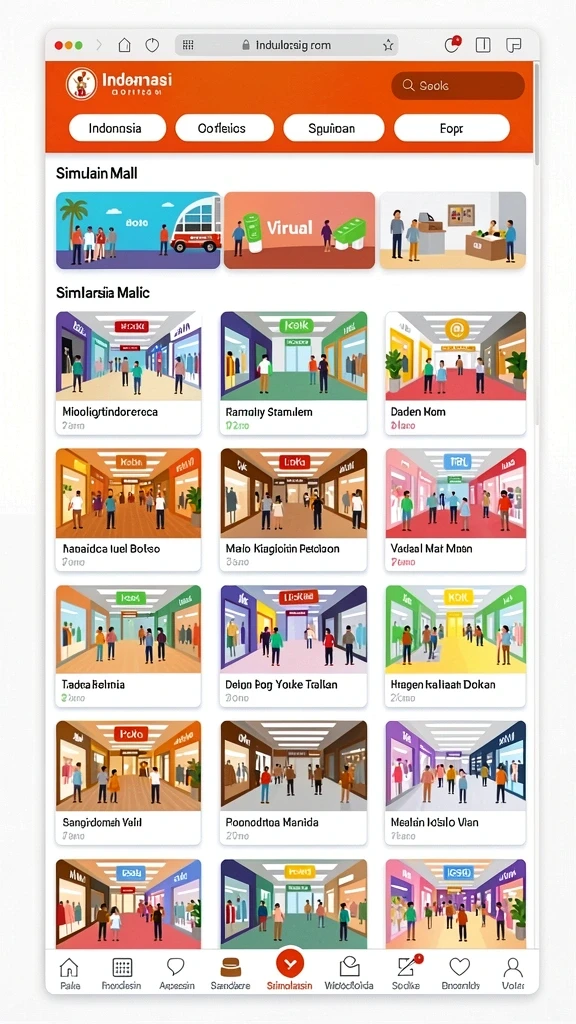The height and width of the screenshot is (1024, 576).
Task: Switch to the Apecsin chat tab
Action: 176,973
